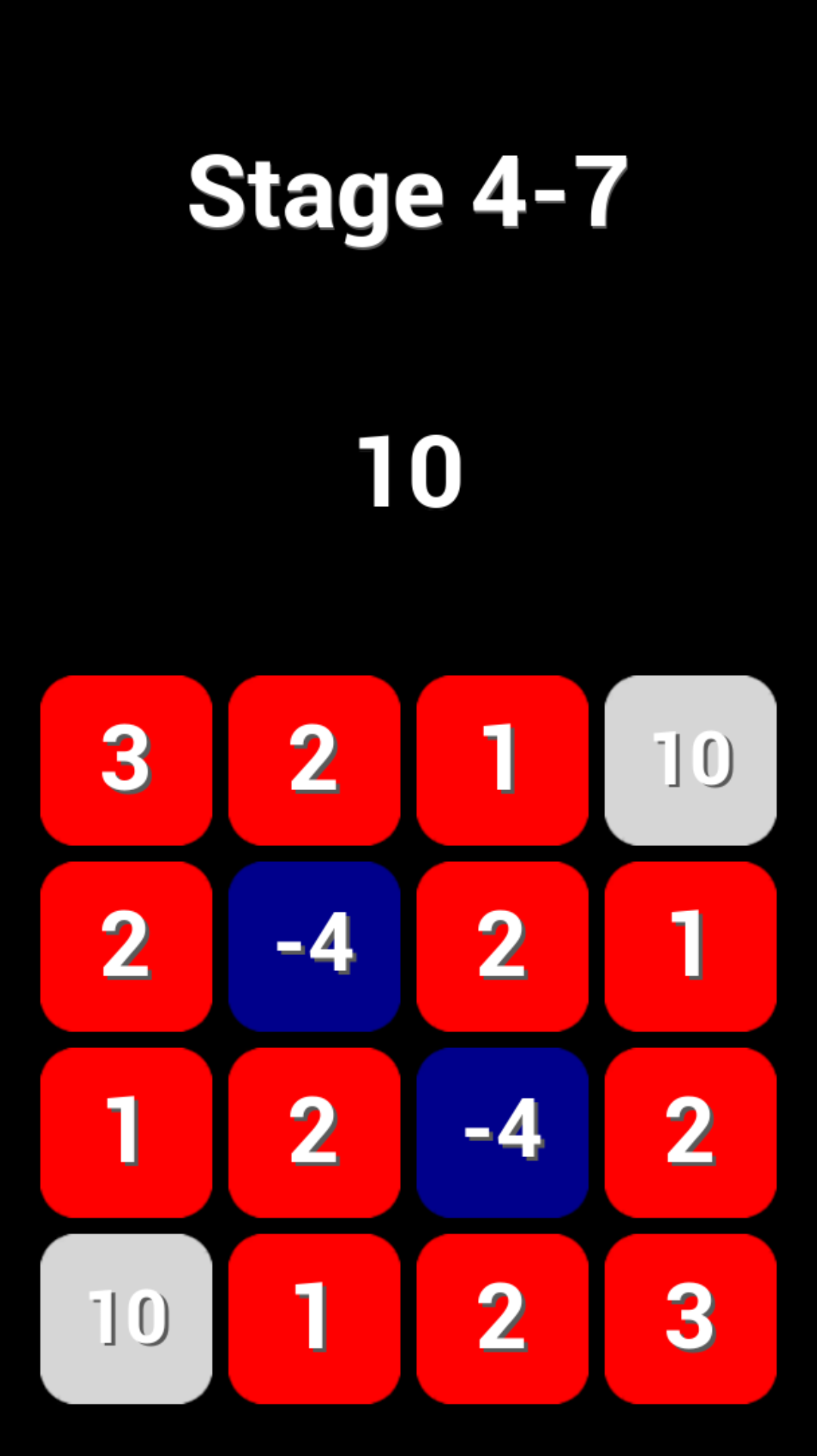Pick the red 1 tile in the bottom row
Viewport: 817px width, 1456px height.
(x=314, y=1318)
